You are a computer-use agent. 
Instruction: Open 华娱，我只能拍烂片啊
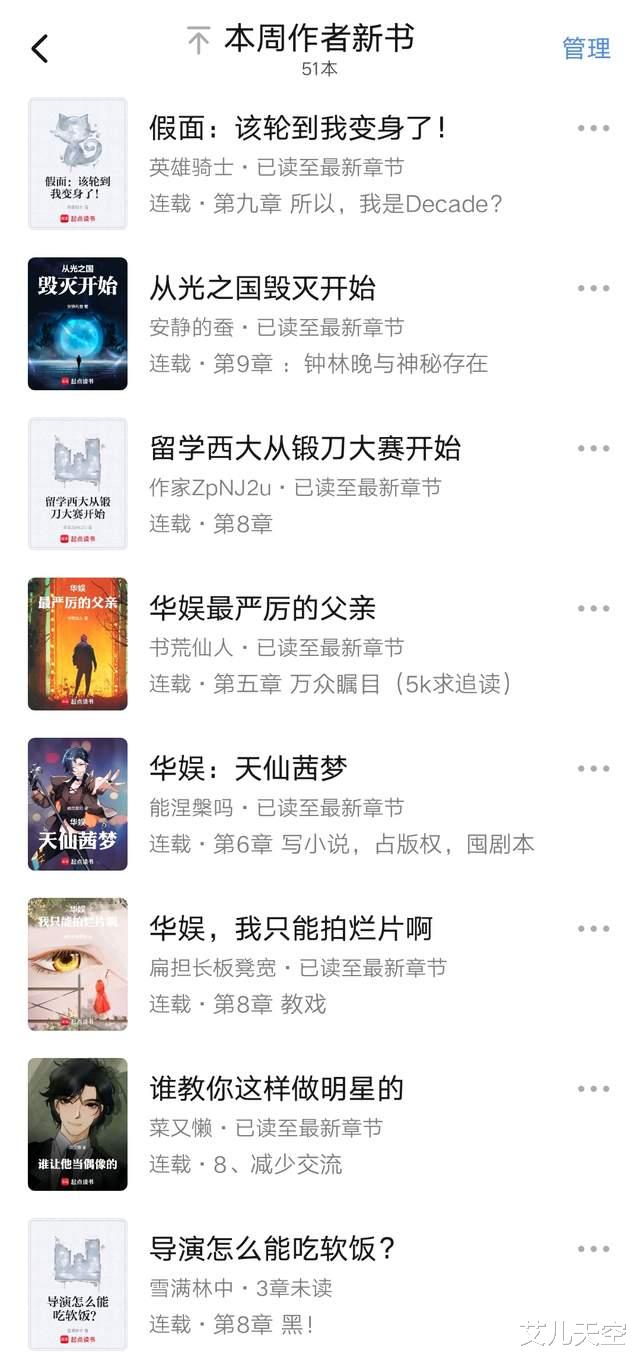290,928
